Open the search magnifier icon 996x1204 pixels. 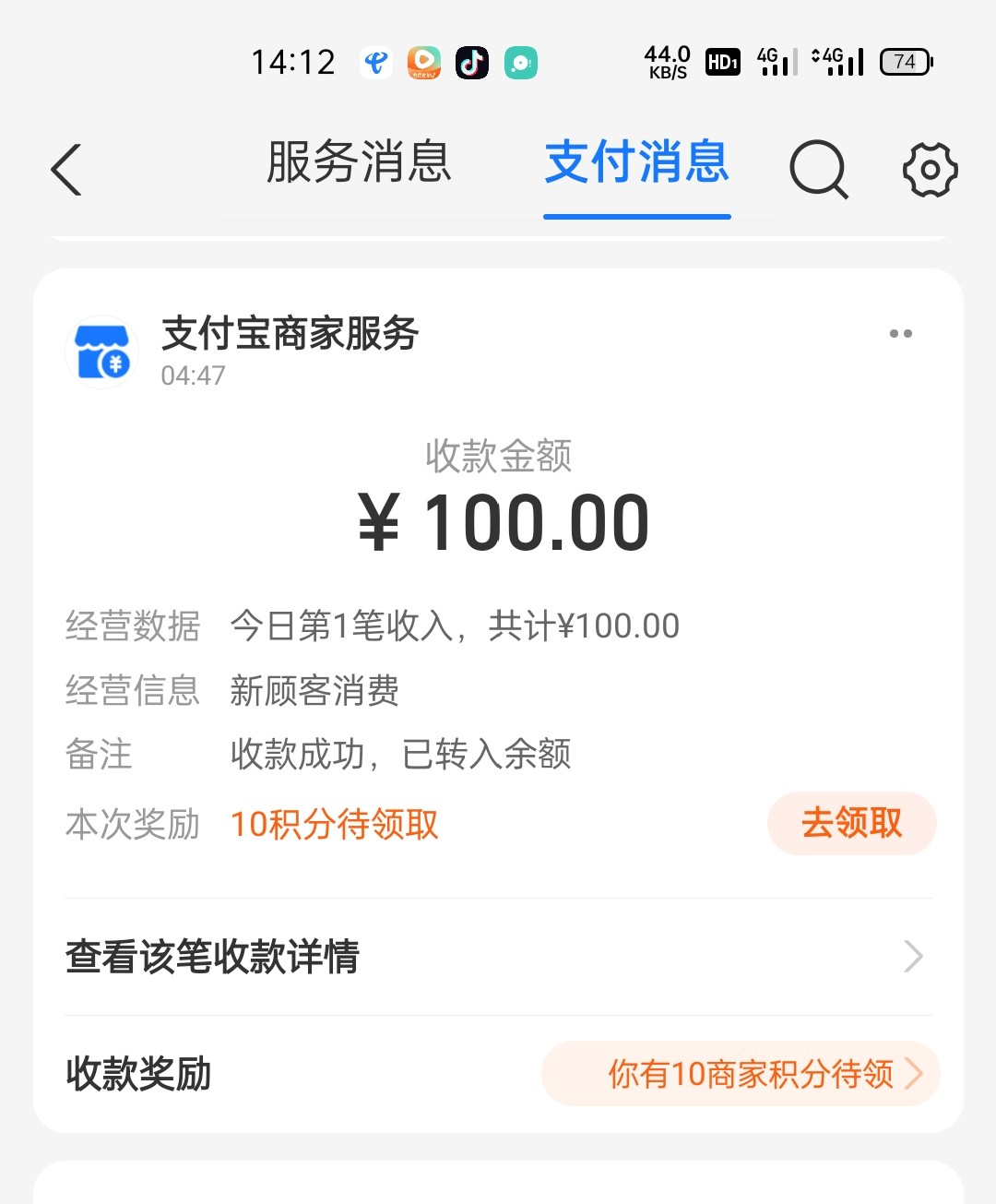click(x=818, y=170)
